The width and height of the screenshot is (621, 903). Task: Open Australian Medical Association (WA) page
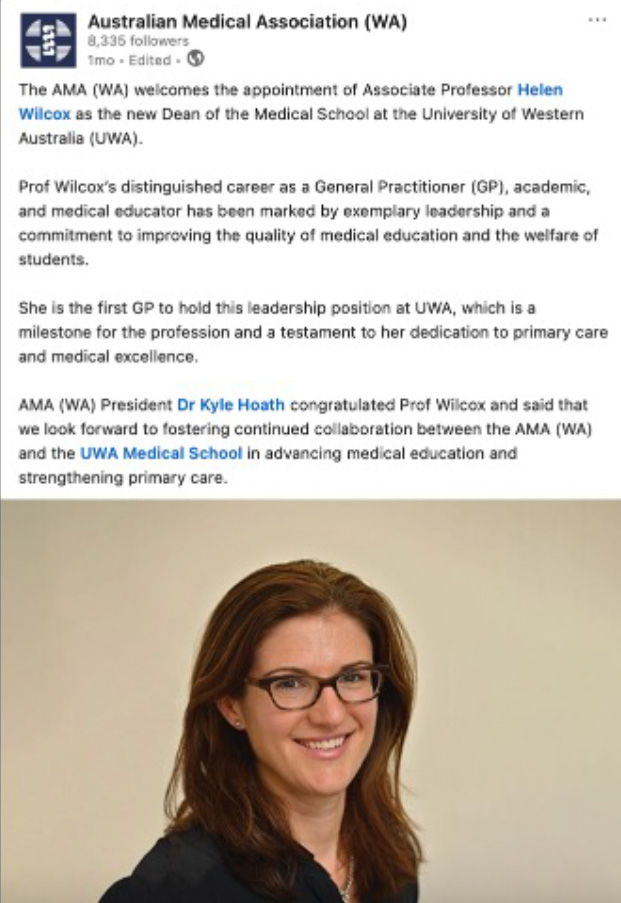[247, 21]
